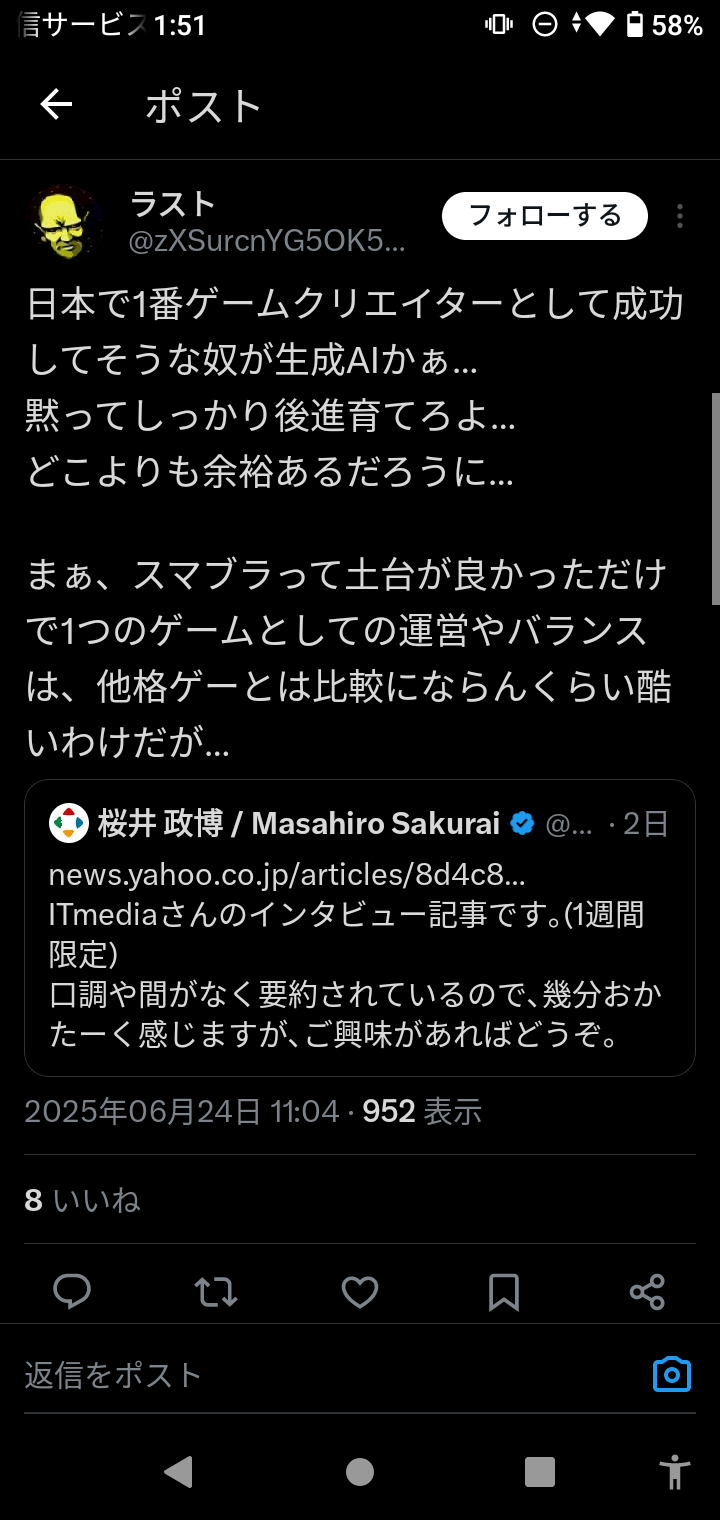Tap the camera icon to attach photo
Viewport: 720px width, 1520px height.
coord(671,1374)
